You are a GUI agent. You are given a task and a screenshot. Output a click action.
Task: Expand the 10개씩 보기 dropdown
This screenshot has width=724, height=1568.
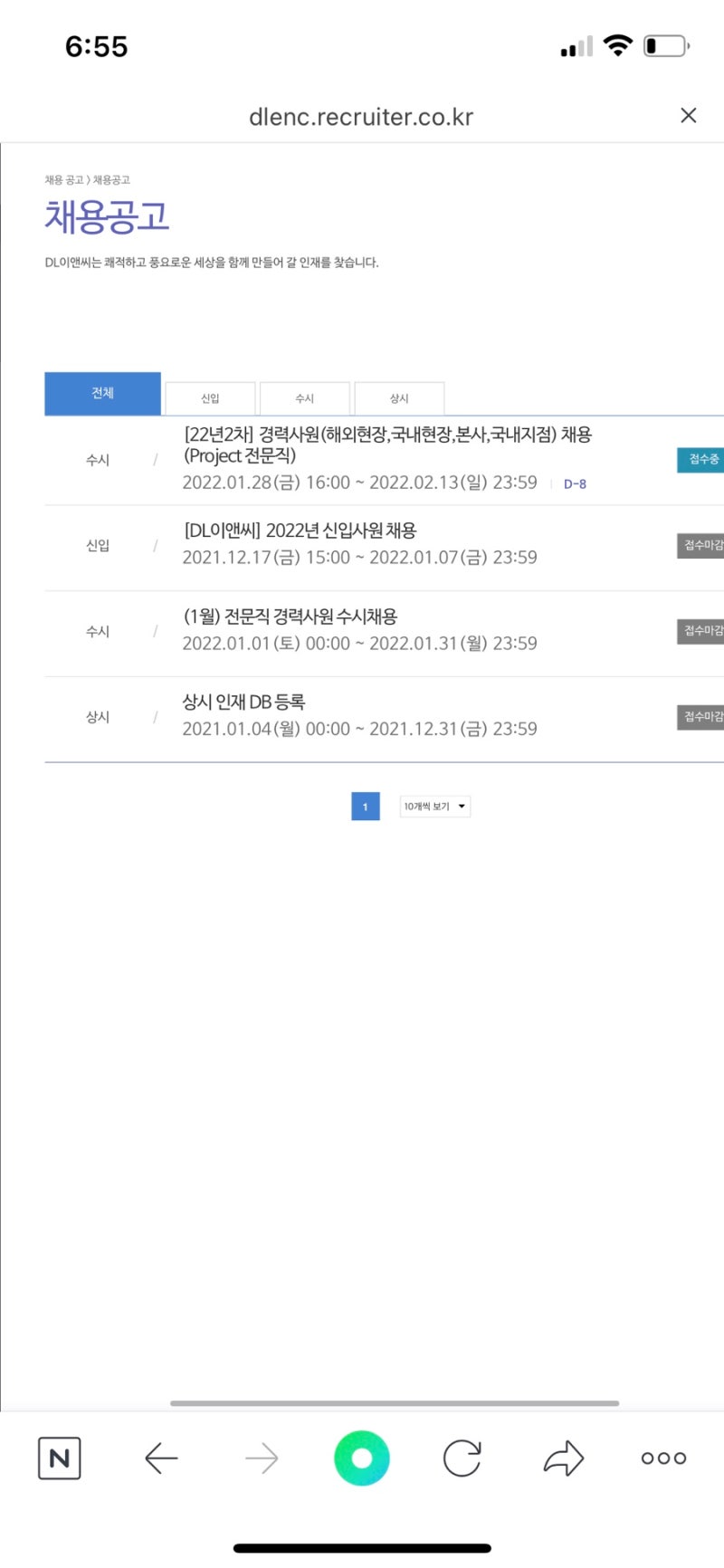tap(434, 807)
